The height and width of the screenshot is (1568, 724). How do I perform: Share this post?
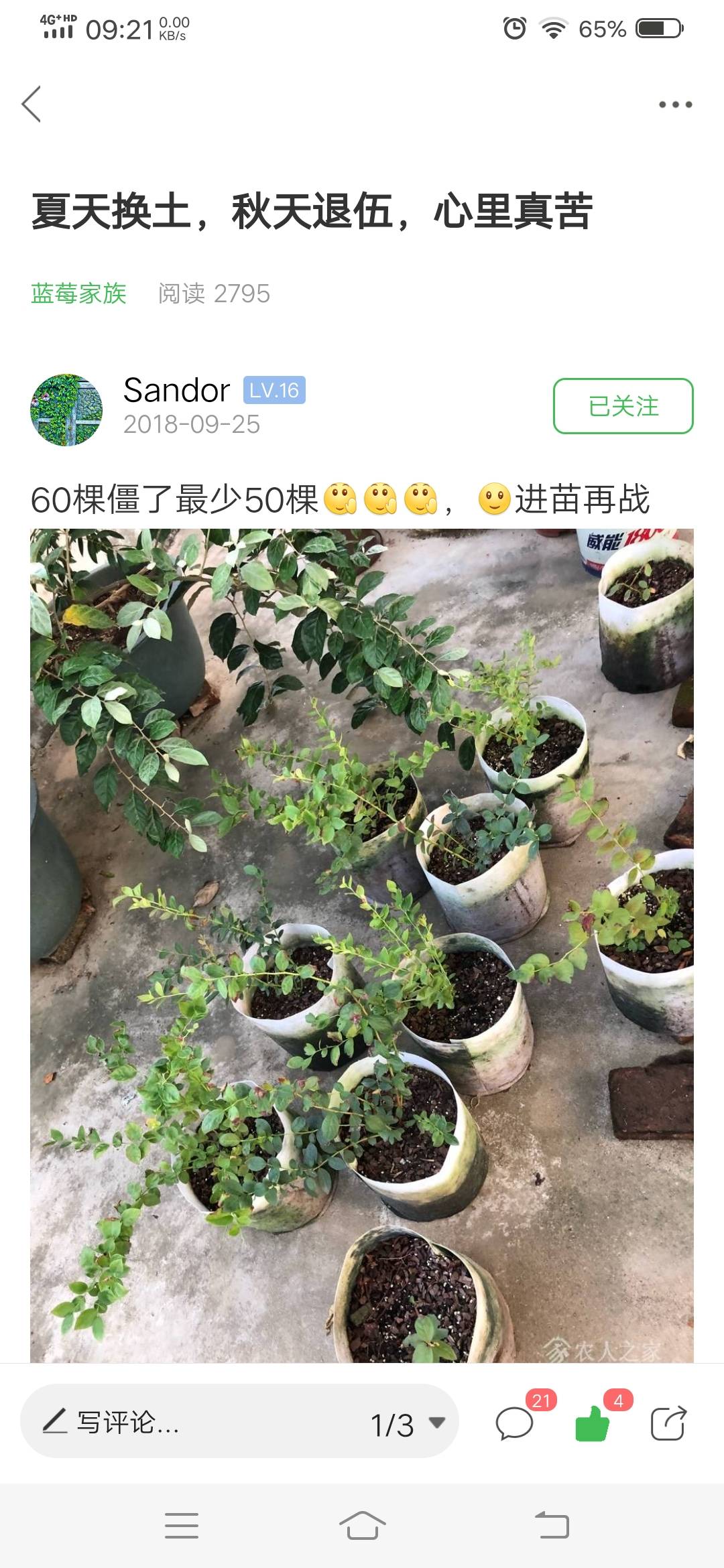669,1423
